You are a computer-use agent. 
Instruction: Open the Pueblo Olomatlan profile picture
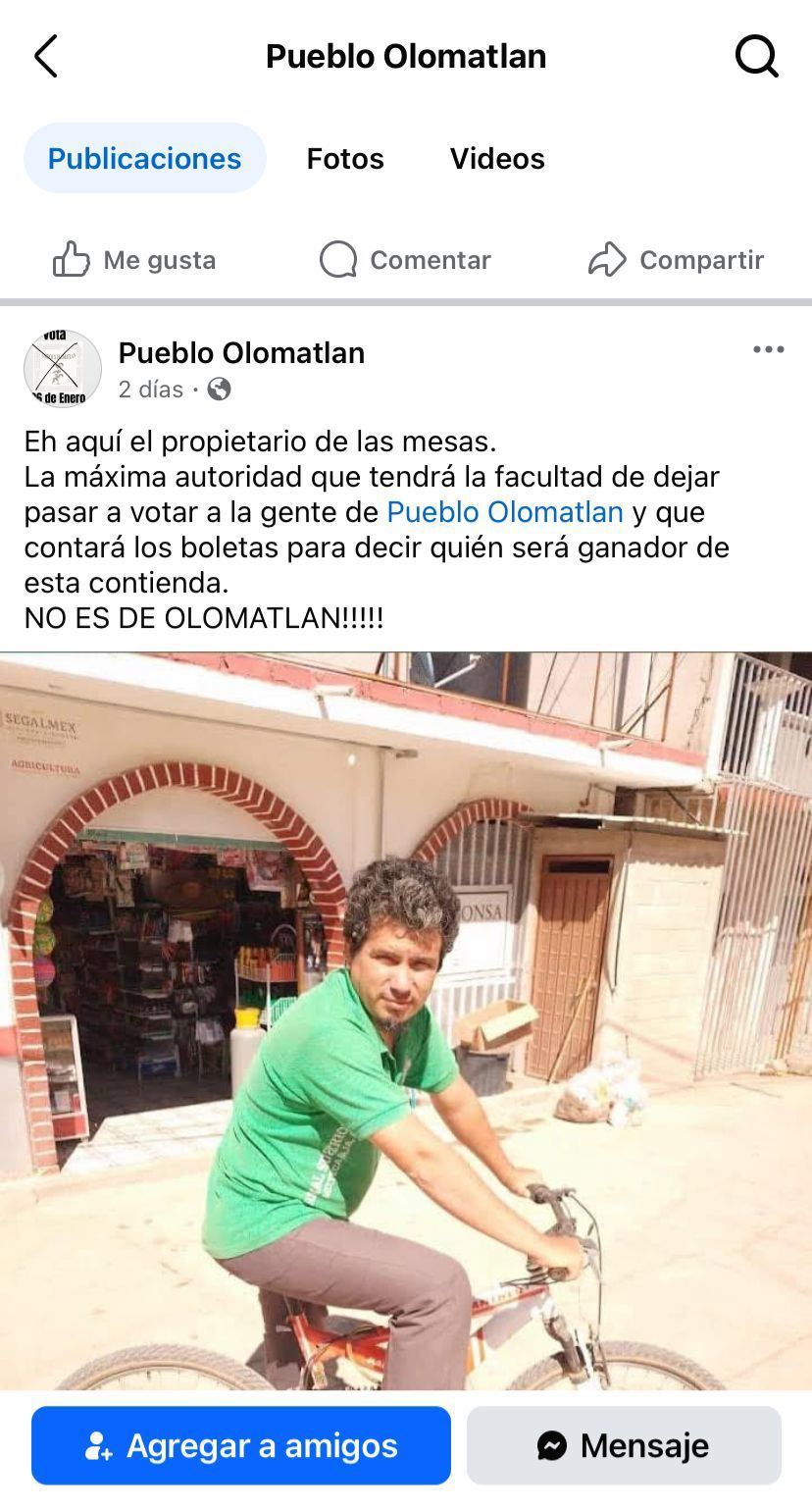pyautogui.click(x=63, y=369)
